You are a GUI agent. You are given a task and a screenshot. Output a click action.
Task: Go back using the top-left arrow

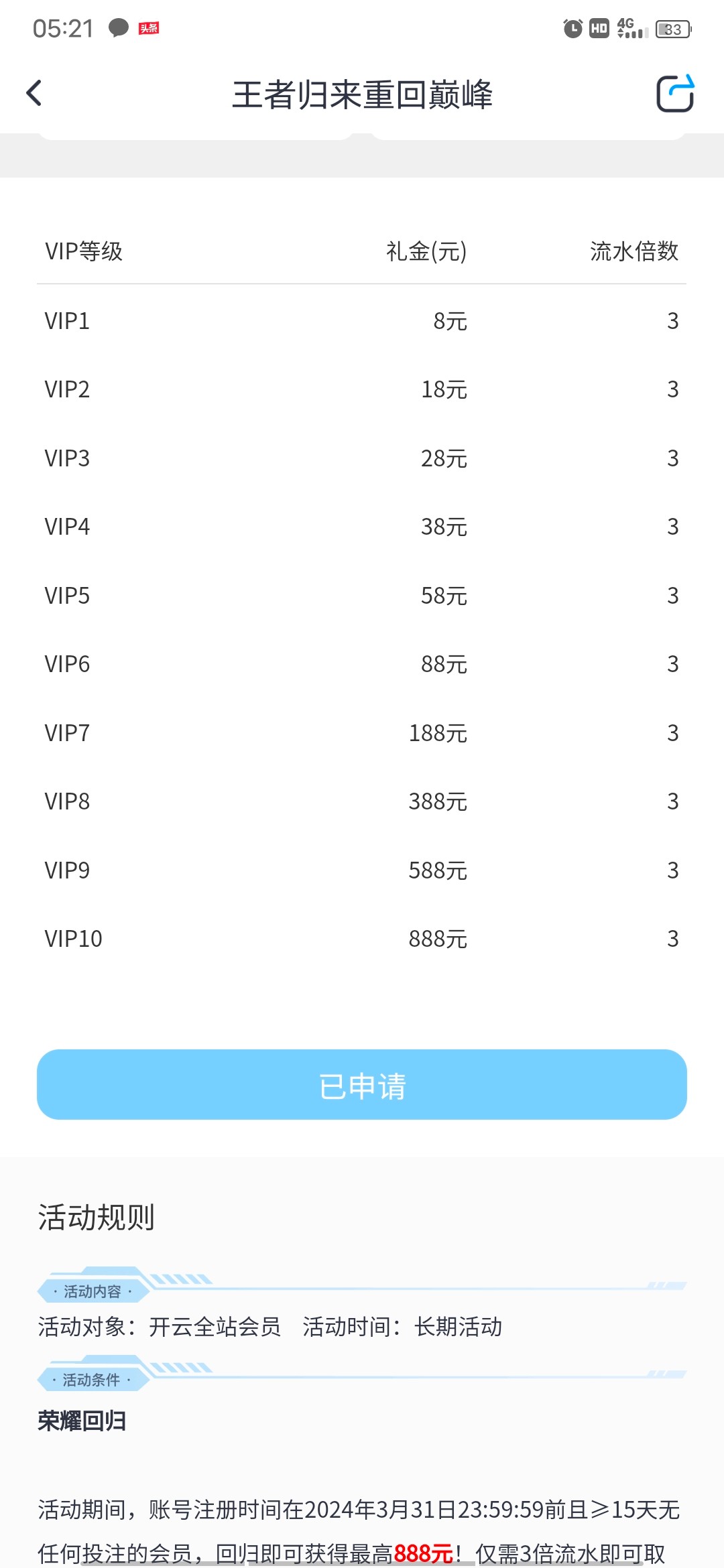pos(34,93)
